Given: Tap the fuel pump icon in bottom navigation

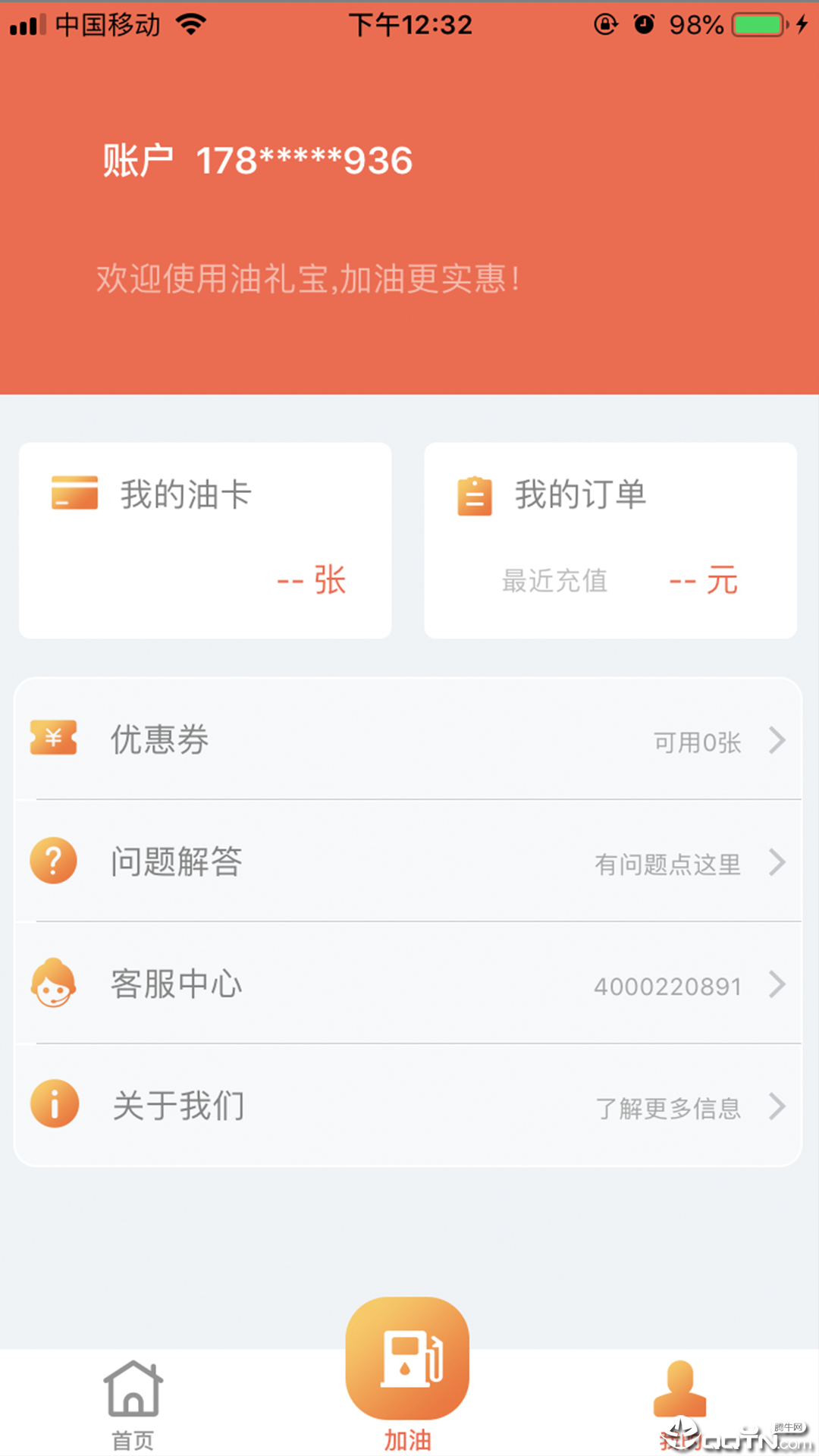Looking at the screenshot, I should coord(407,1357).
